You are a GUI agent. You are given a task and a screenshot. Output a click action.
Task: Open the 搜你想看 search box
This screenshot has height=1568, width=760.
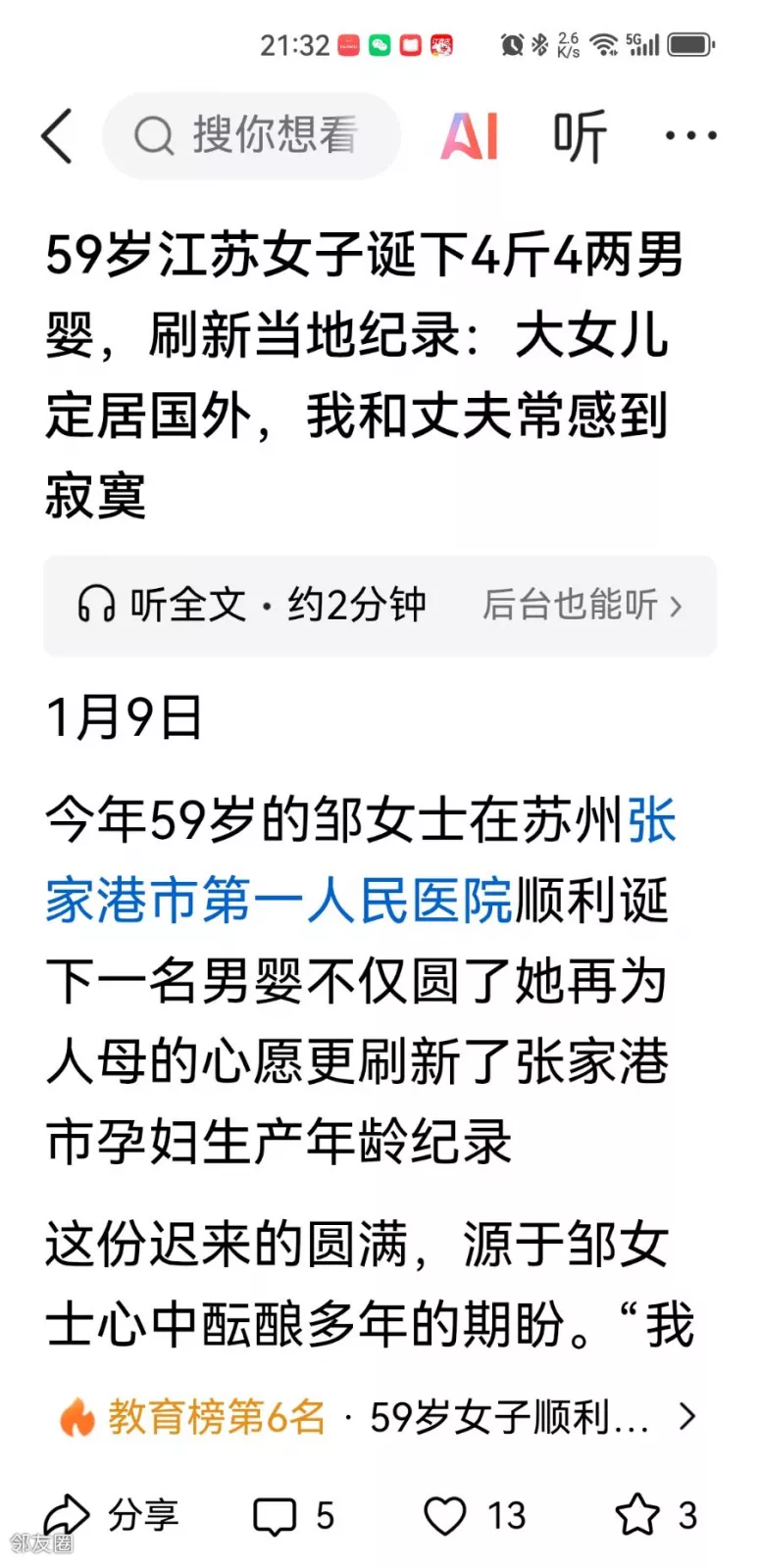pyautogui.click(x=252, y=135)
